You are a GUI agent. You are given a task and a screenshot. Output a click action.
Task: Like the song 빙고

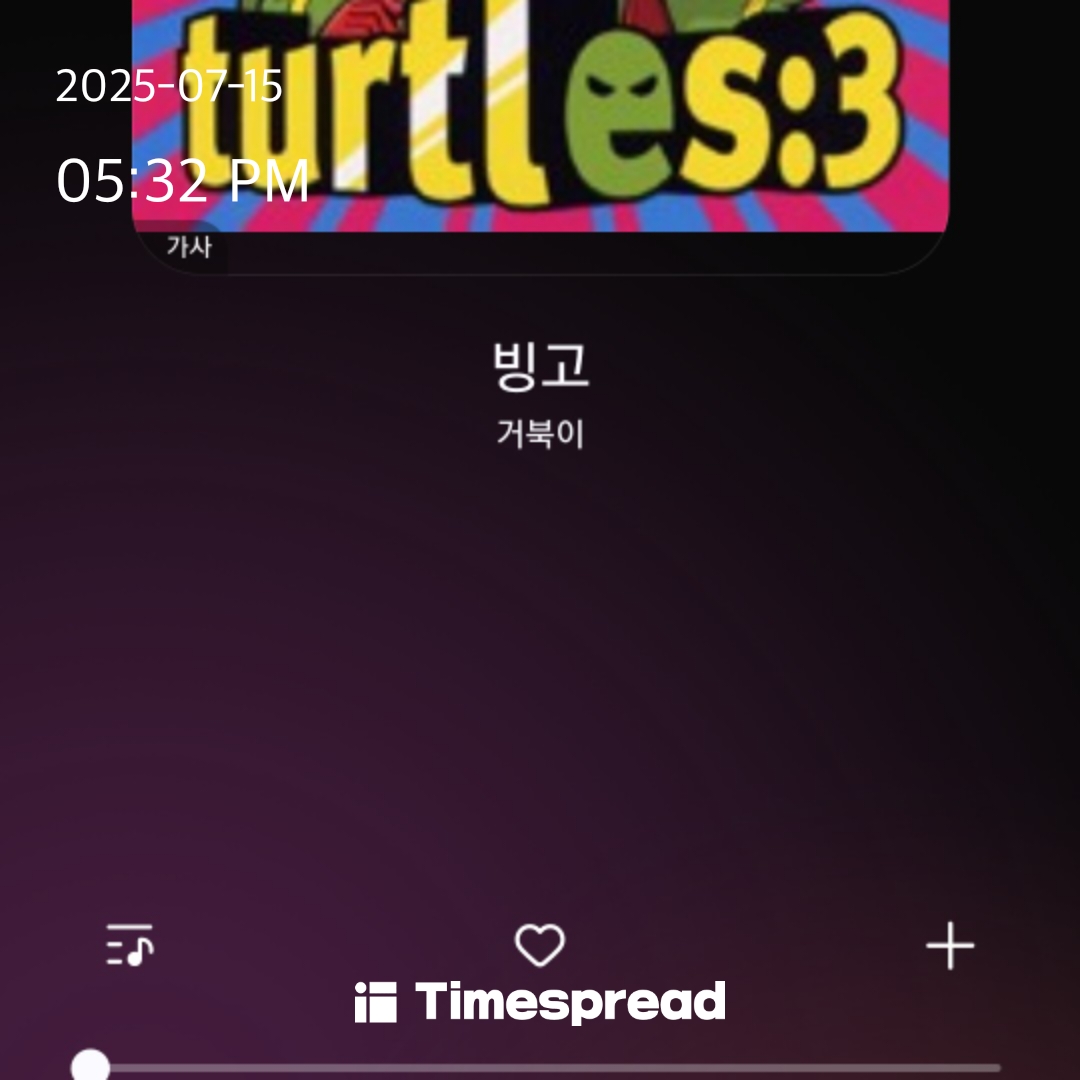(539, 945)
